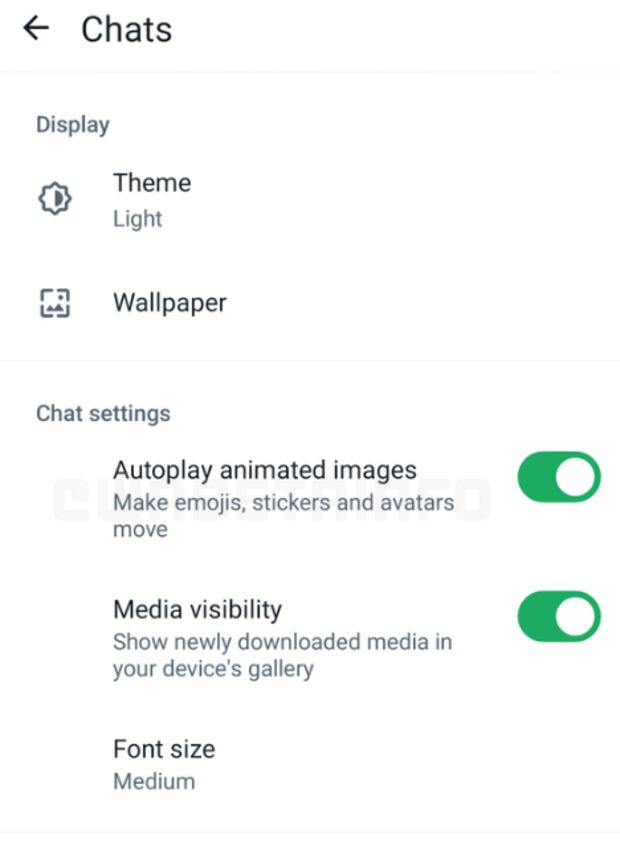
Task: Go back from Chats settings
Action: pyautogui.click(x=36, y=29)
